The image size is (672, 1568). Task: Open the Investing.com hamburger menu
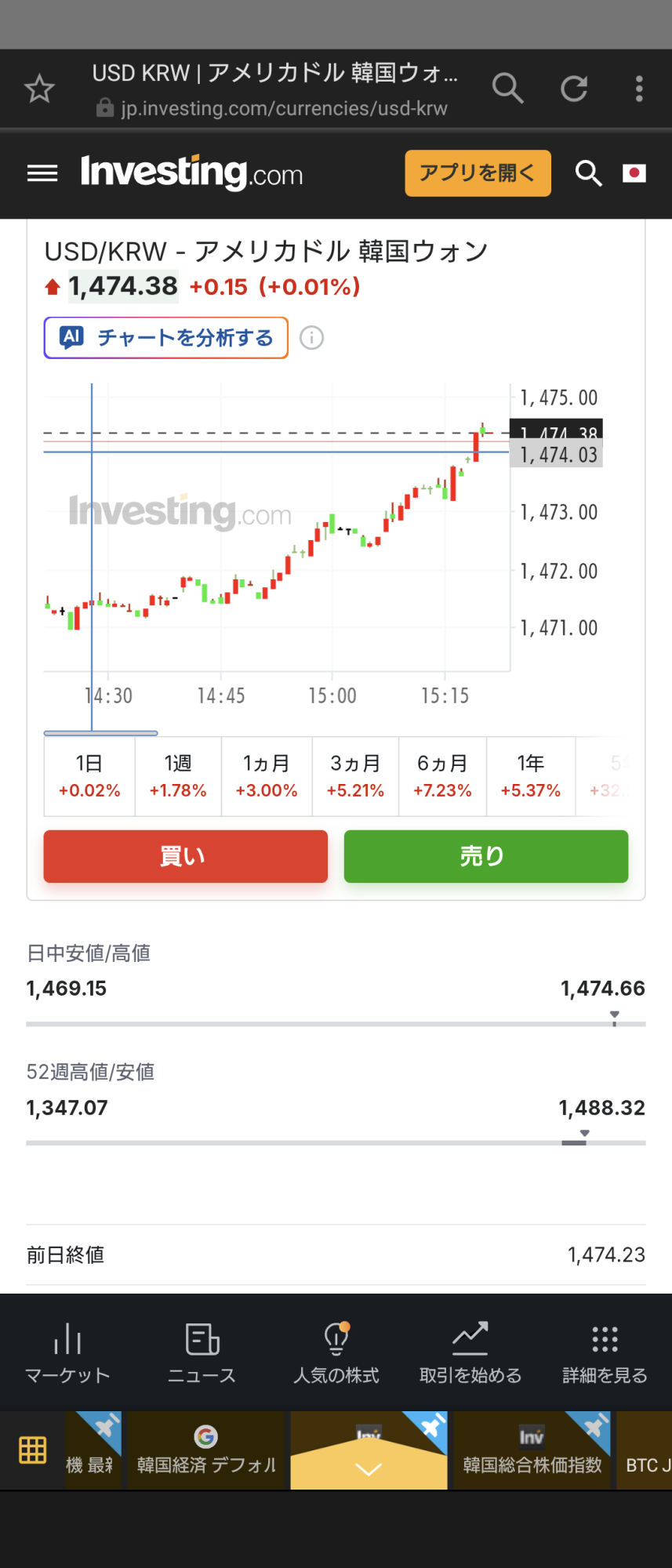(x=42, y=173)
